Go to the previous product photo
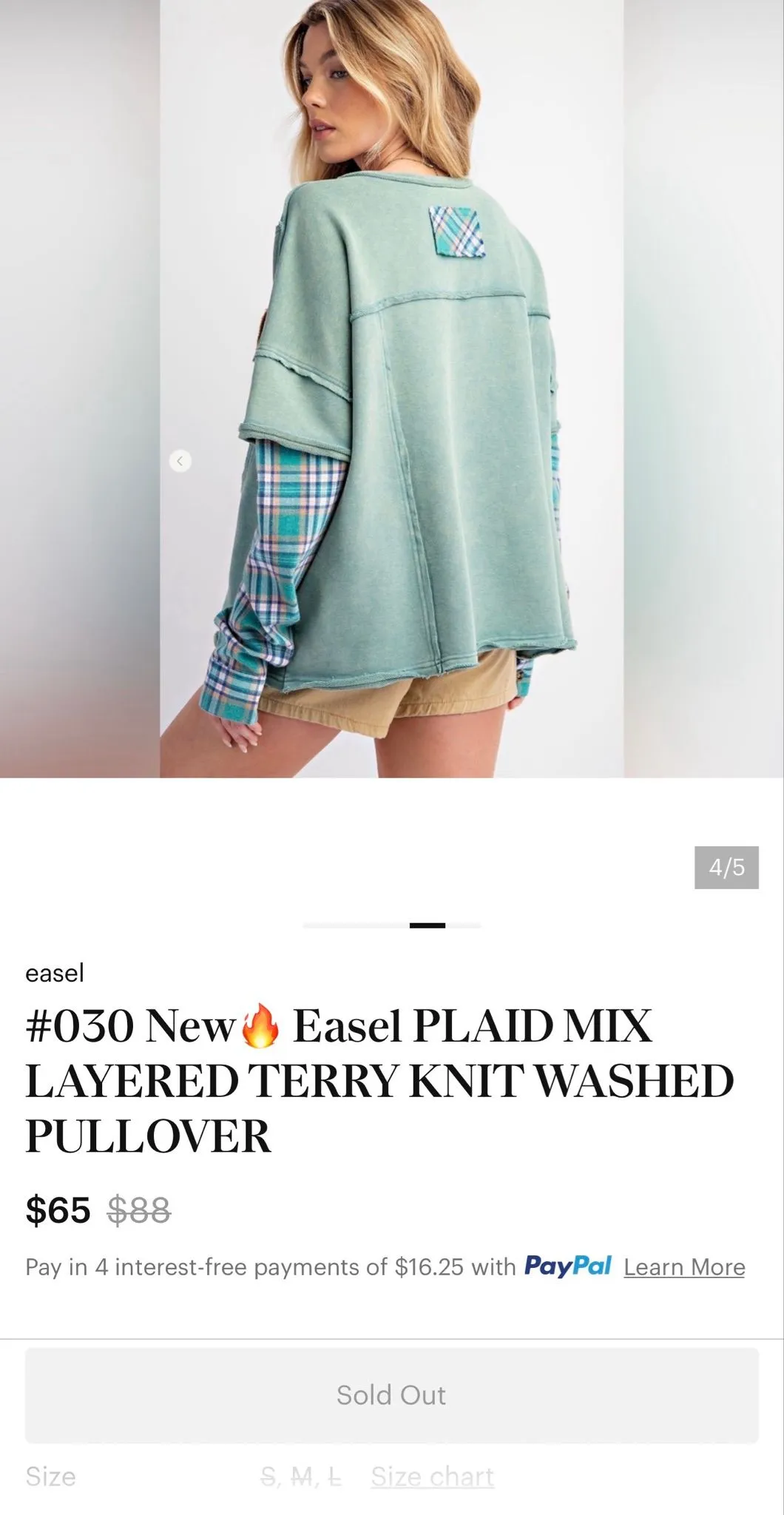The image size is (784, 1515). click(x=180, y=461)
